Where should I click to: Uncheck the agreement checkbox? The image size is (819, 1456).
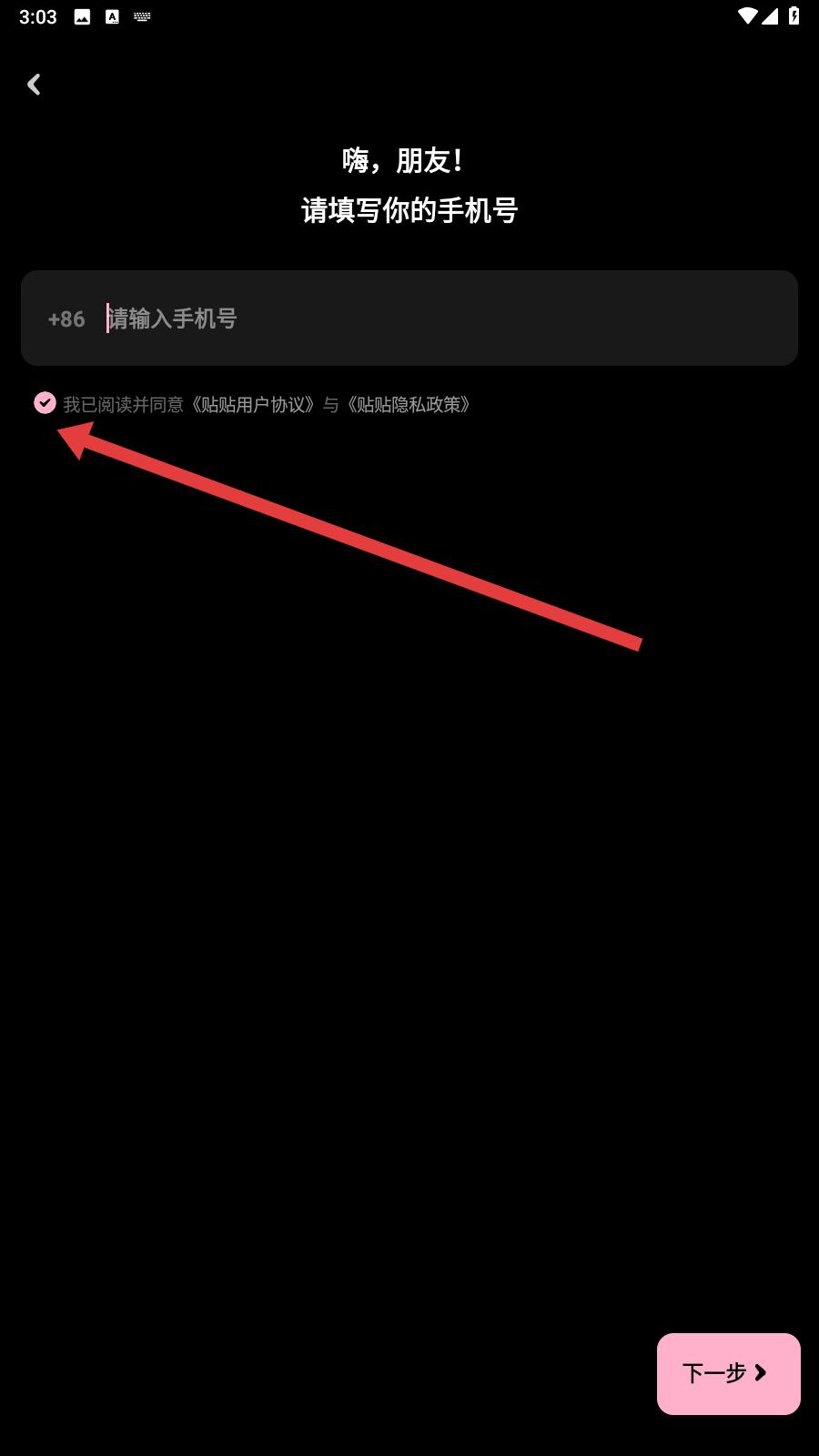(45, 403)
